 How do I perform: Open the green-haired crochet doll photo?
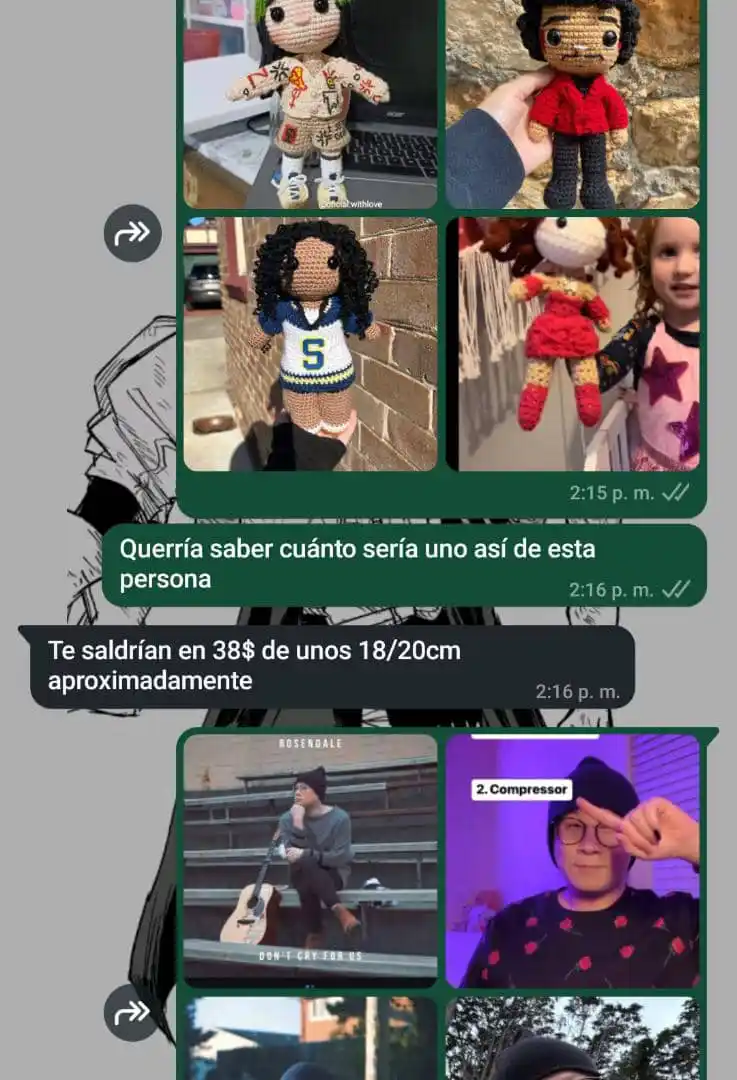310,105
